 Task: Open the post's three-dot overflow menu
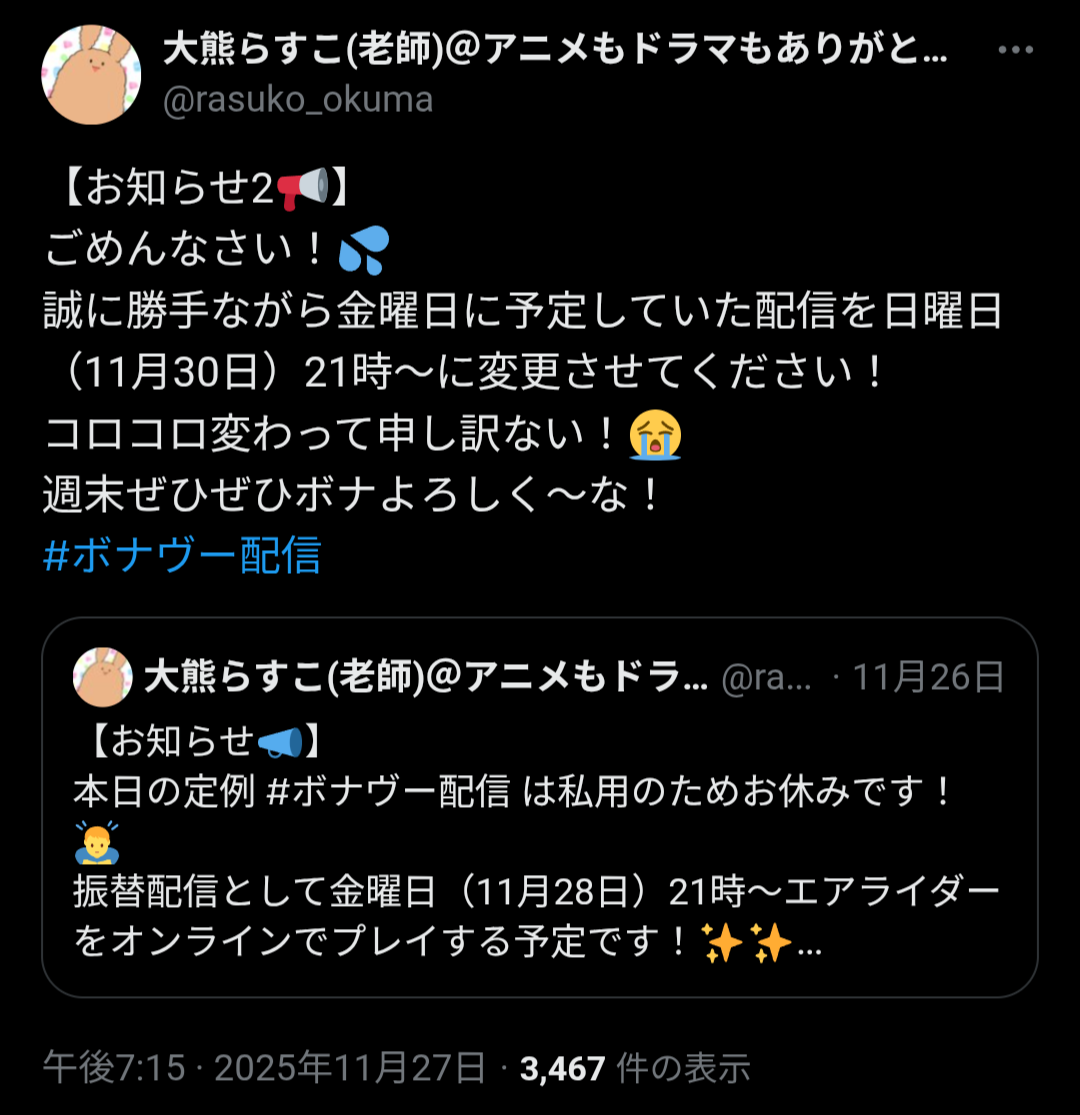pos(1015,50)
